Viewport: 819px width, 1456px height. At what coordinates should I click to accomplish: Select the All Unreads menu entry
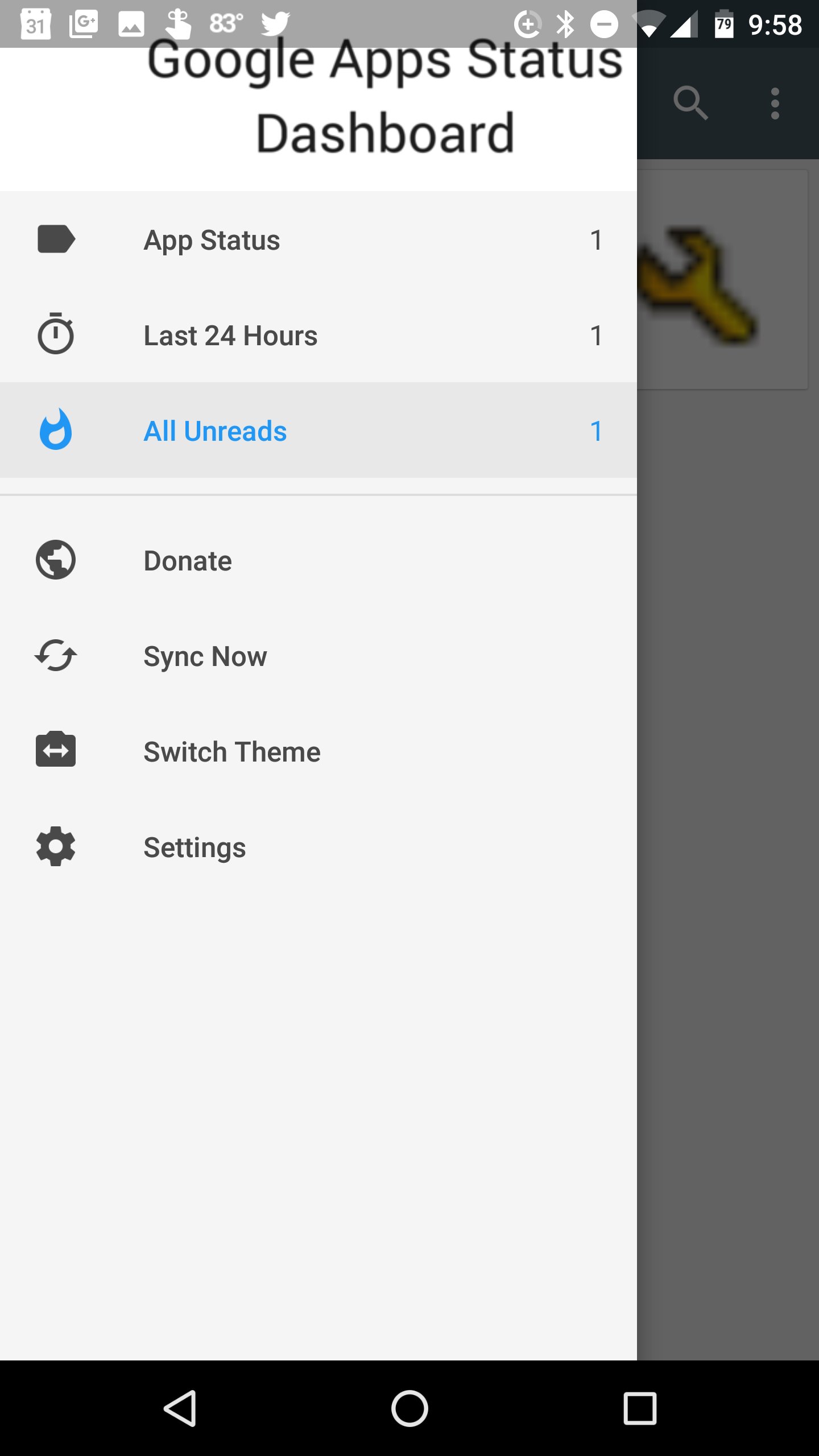coord(215,431)
